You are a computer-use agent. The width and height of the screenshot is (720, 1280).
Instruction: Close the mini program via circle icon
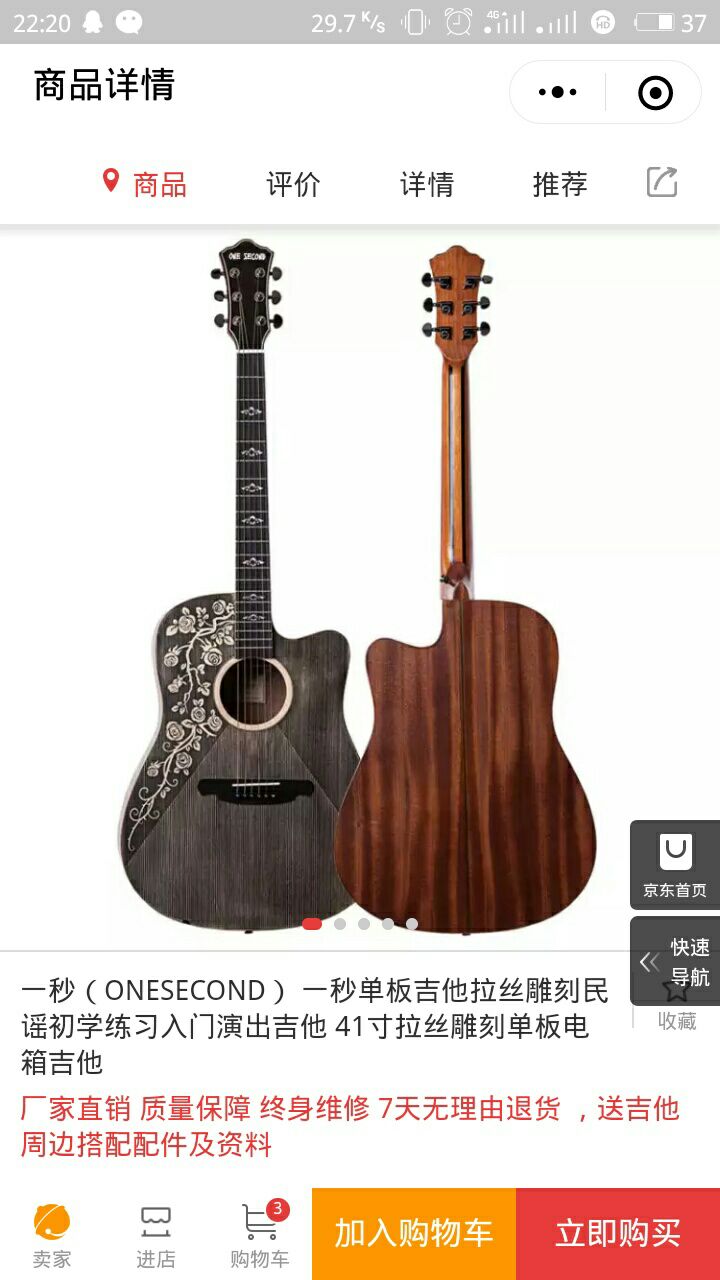coord(655,93)
